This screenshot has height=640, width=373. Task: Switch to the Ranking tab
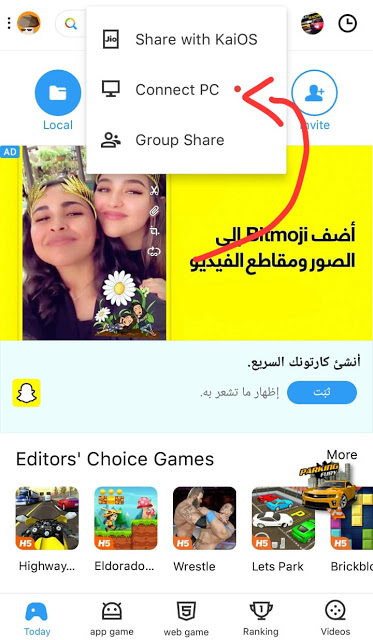261,618
